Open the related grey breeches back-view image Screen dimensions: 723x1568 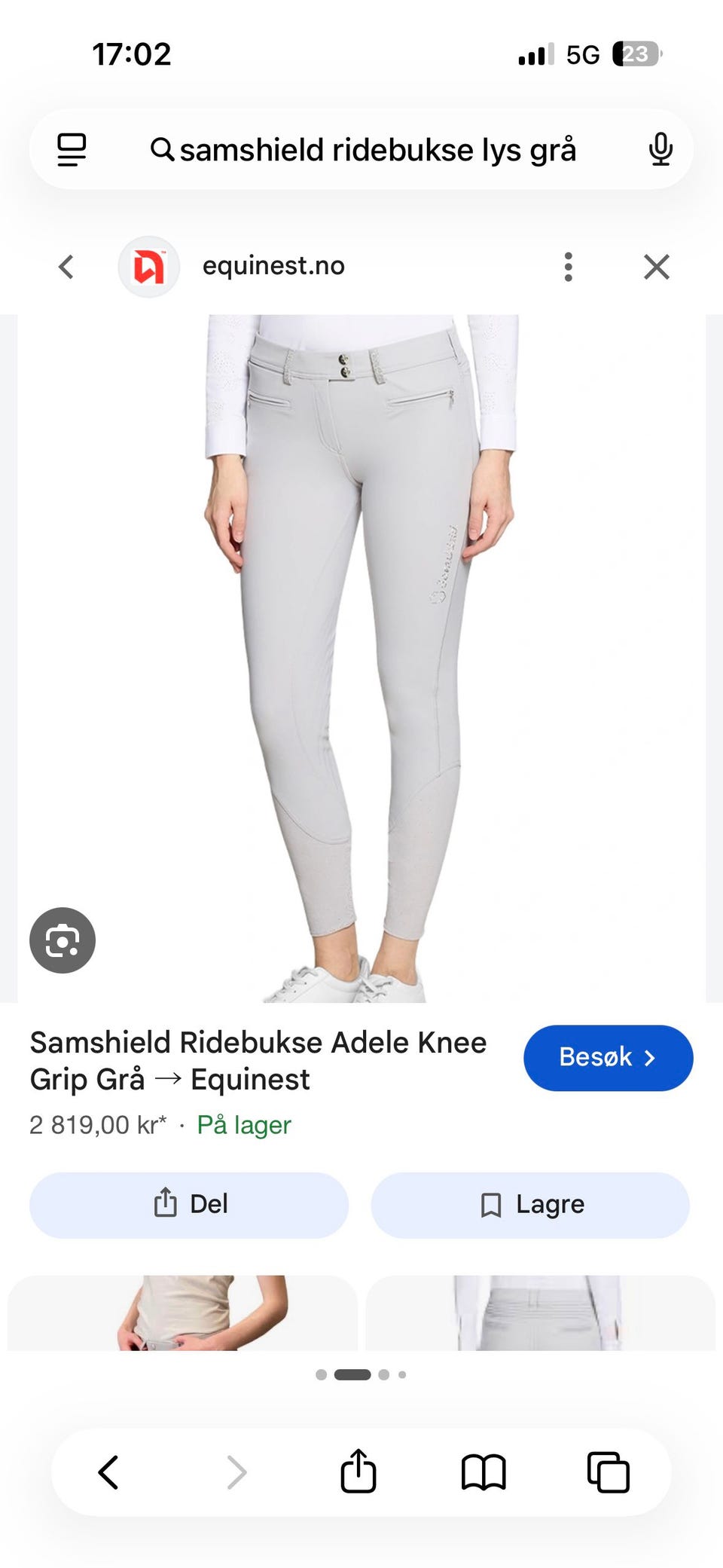pos(541,1313)
